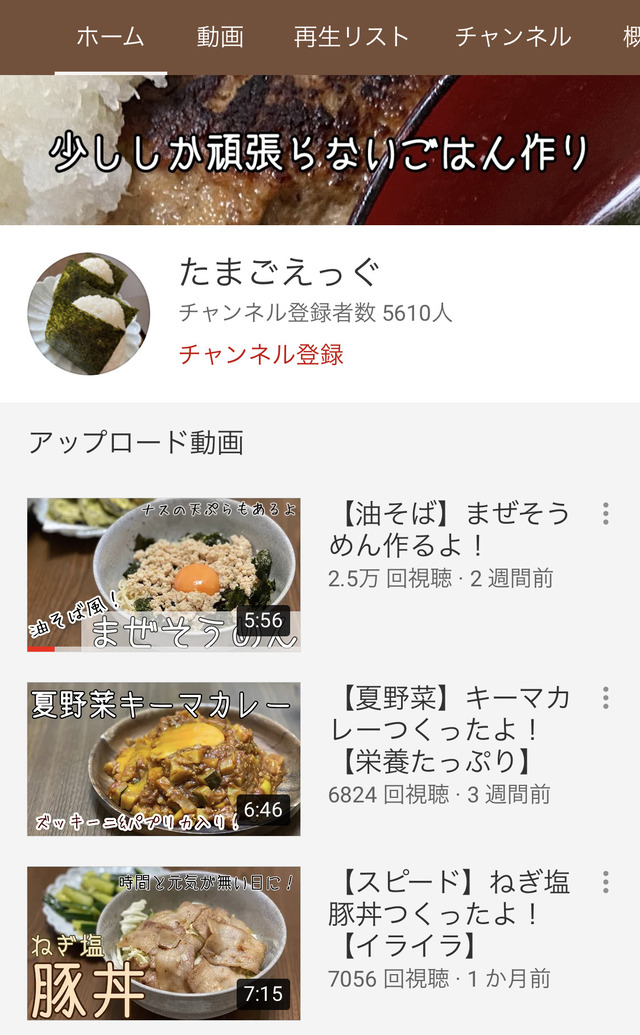Tap the たまごえっぐ channel avatar
640x1035 pixels.
(x=89, y=314)
